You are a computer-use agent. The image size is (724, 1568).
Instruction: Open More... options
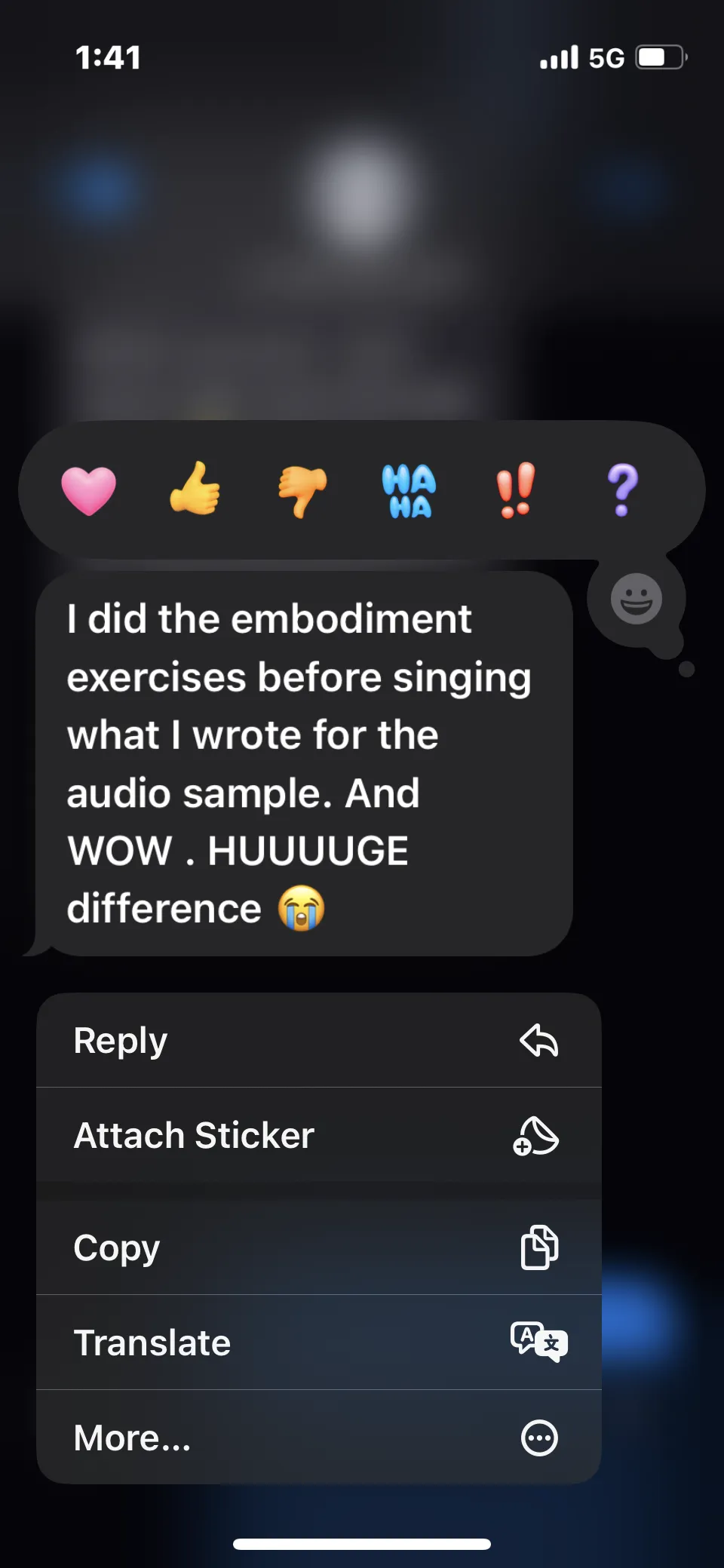tap(319, 1438)
